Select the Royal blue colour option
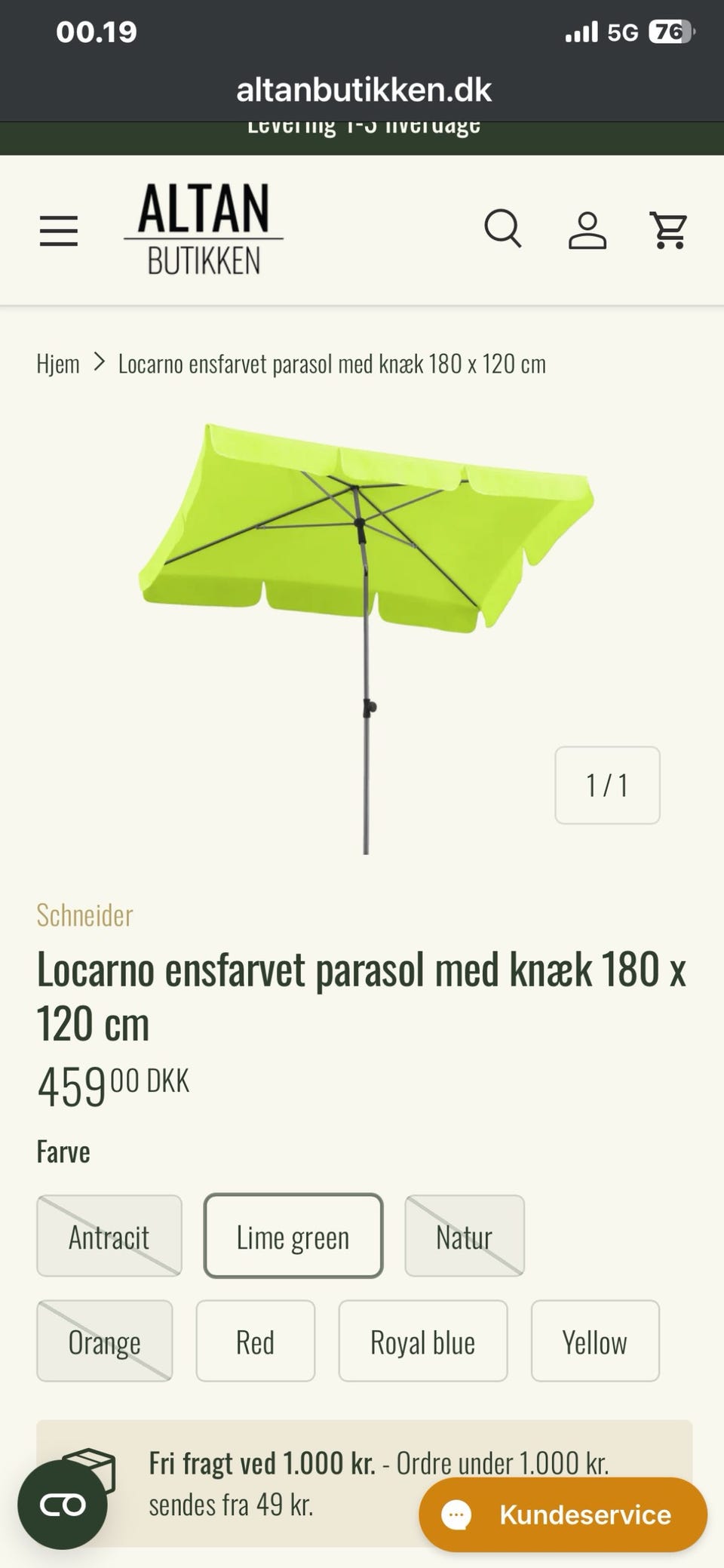The height and width of the screenshot is (1568, 724). [x=422, y=1341]
